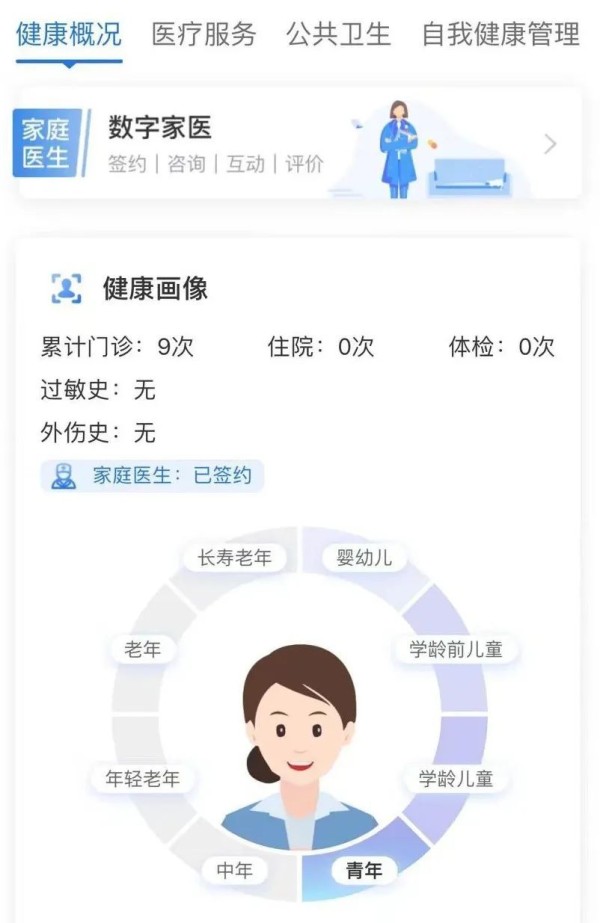This screenshot has height=923, width=600.
Task: Select the 婴幼儿 age stage
Action: coord(357,558)
